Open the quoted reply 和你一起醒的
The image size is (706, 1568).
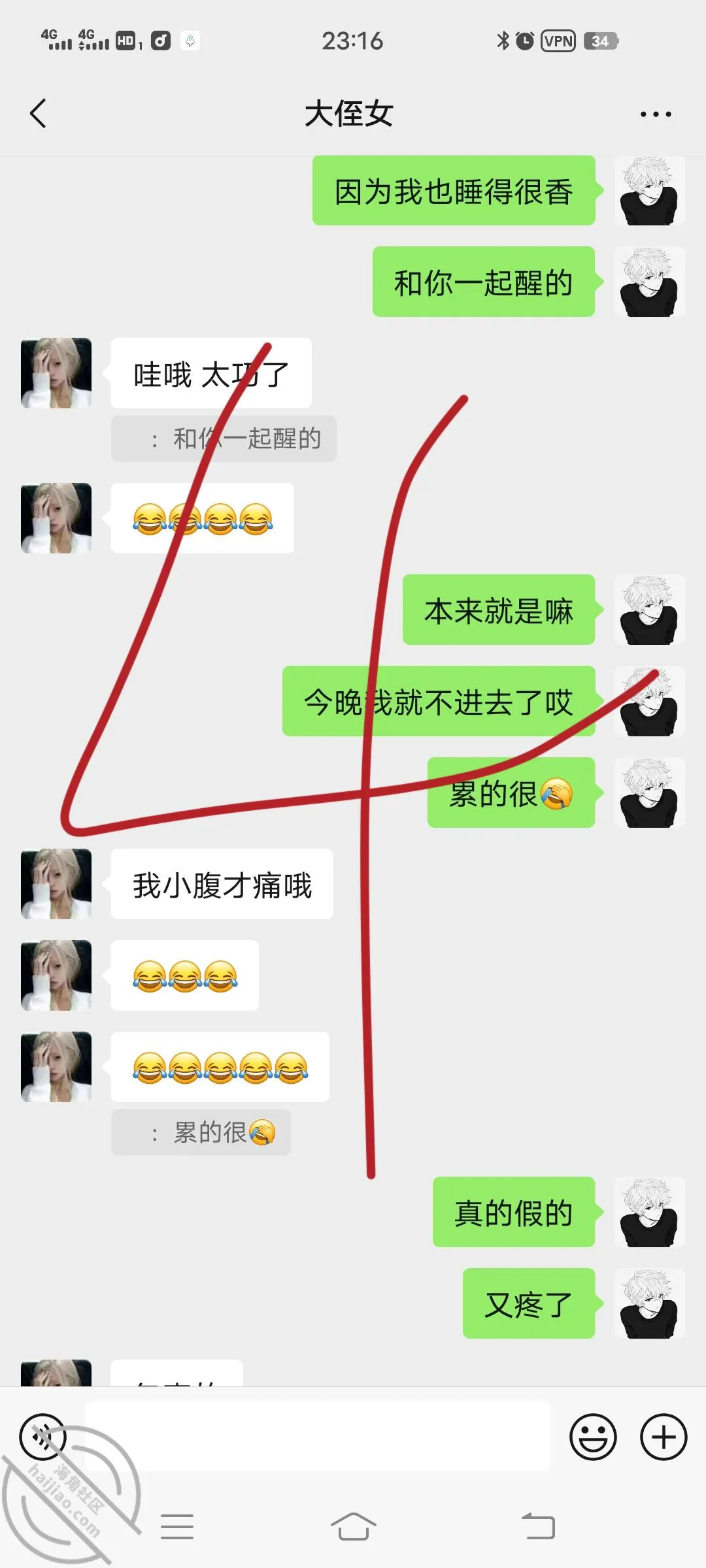[224, 438]
